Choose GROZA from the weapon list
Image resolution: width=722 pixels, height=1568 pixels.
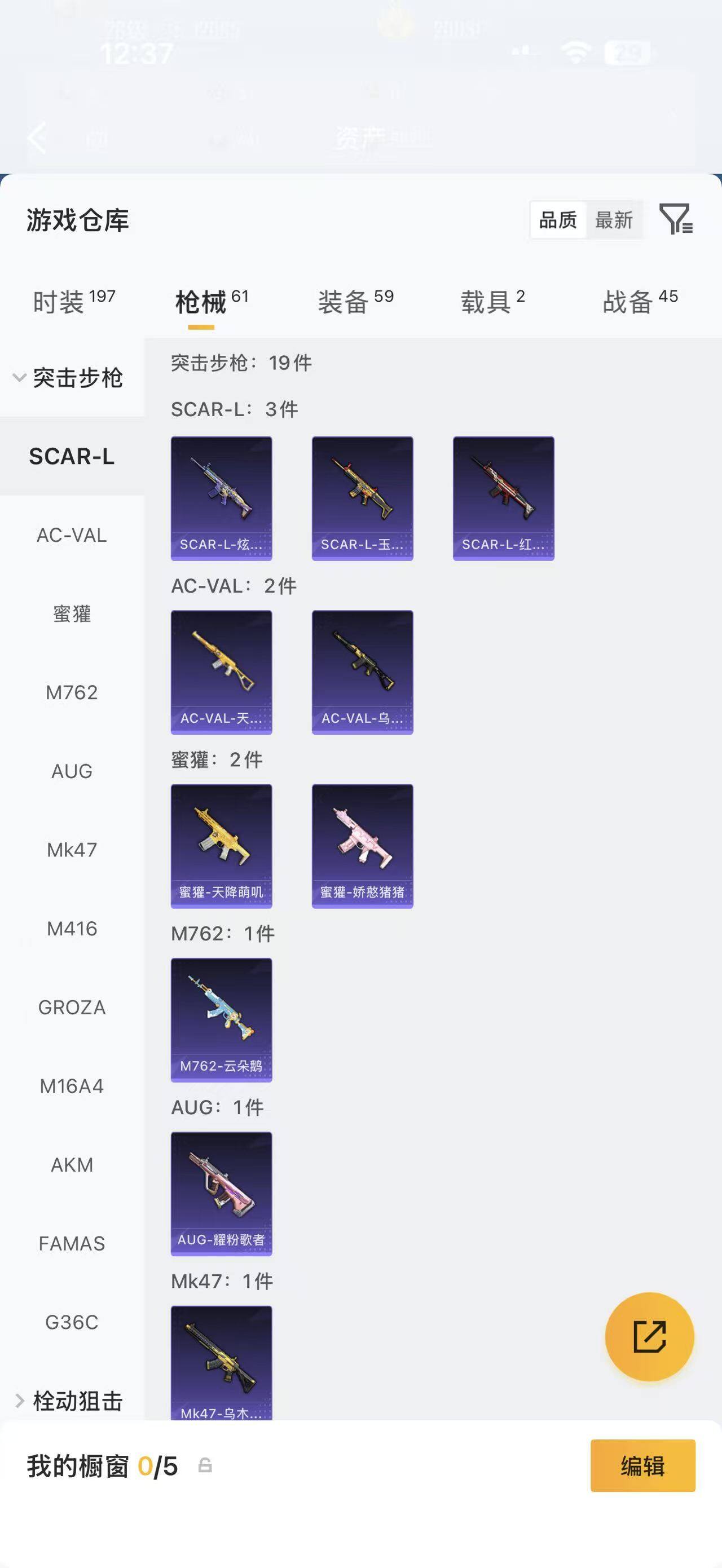[x=72, y=1008]
